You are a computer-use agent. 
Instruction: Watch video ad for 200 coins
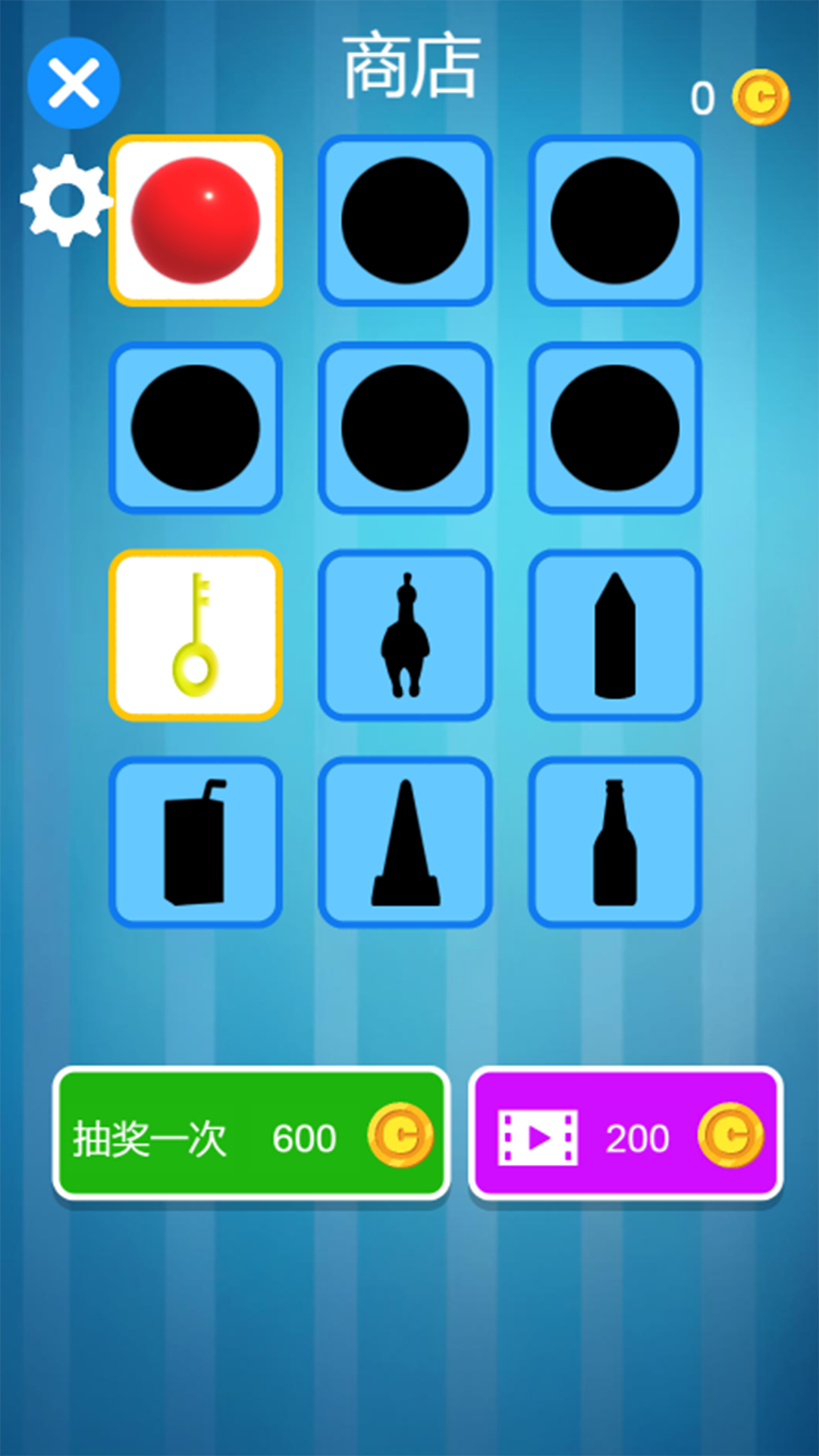pyautogui.click(x=626, y=1134)
